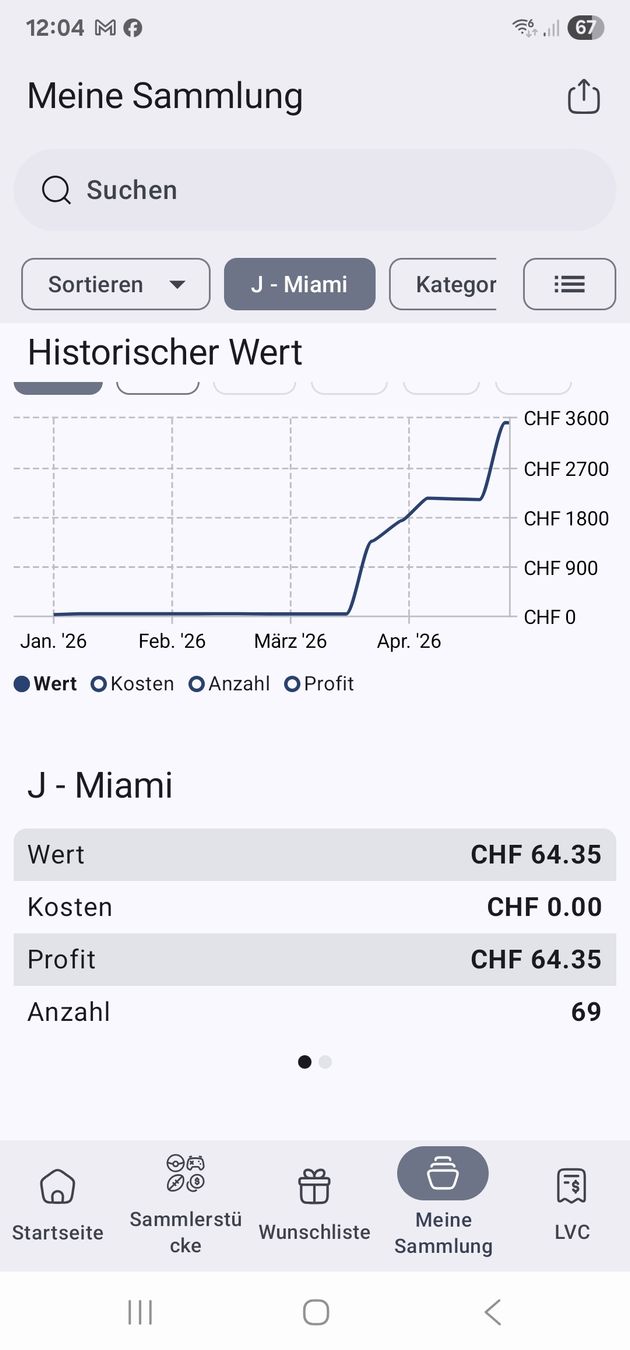This screenshot has height=1350, width=630.
Task: Tap the system back button
Action: click(492, 1312)
